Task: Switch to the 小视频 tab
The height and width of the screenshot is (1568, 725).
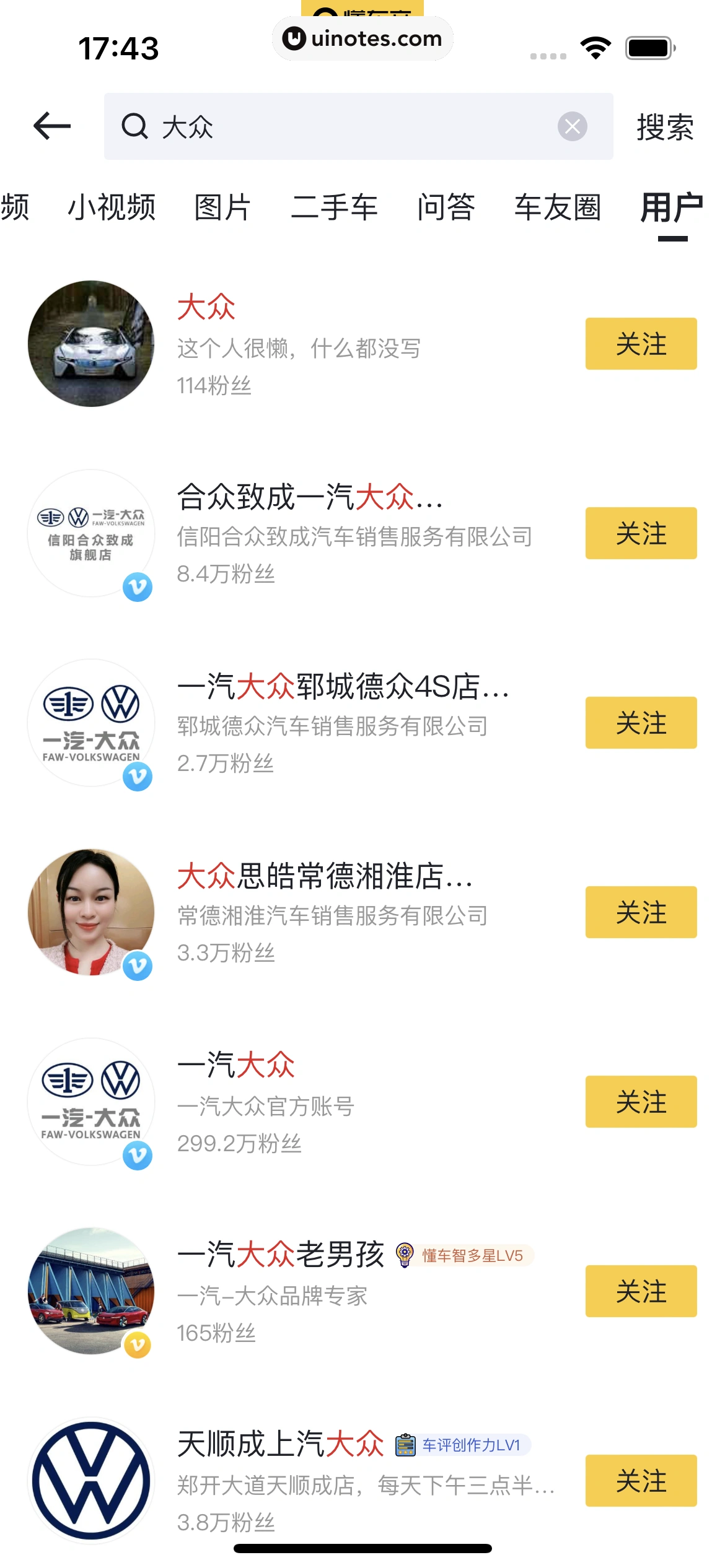Action: (112, 207)
